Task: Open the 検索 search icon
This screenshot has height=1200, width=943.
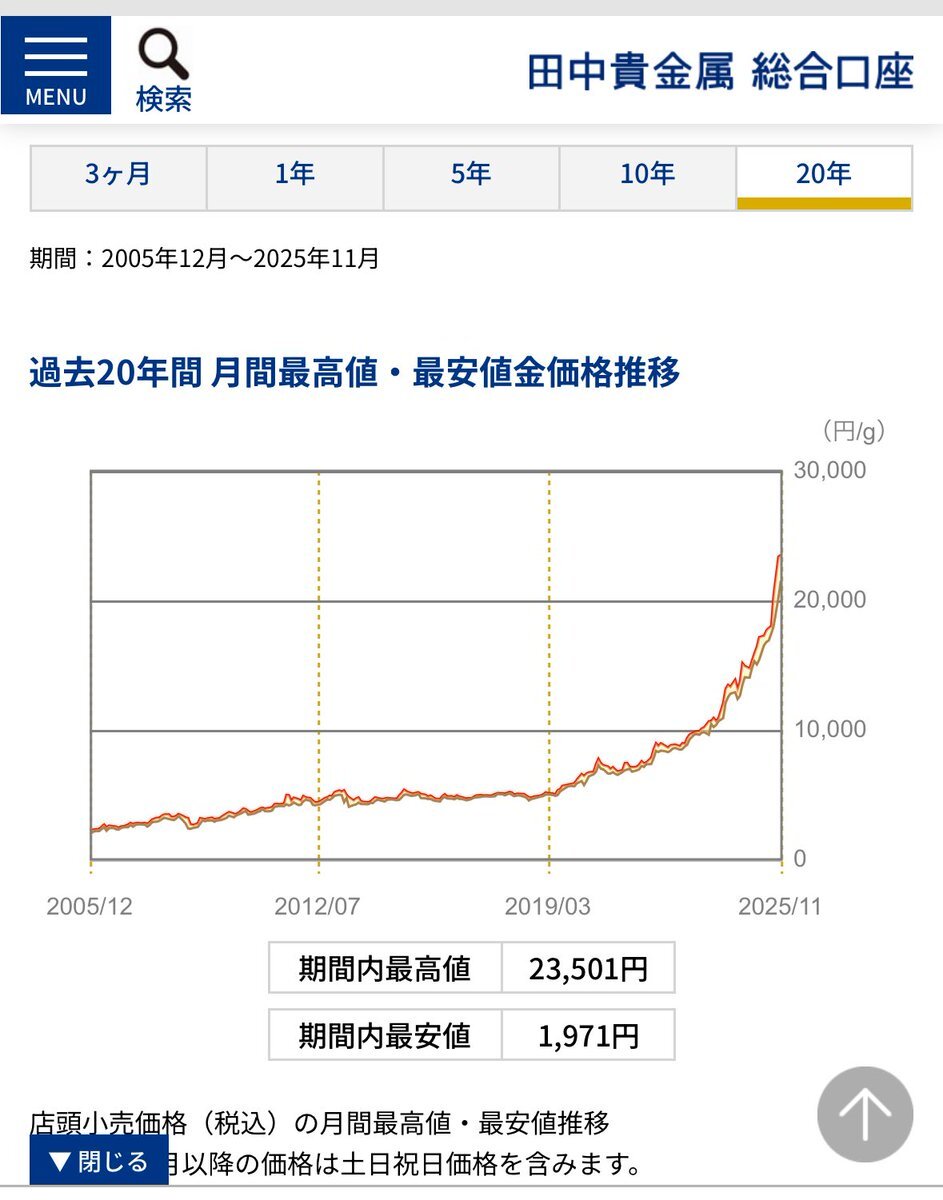Action: pyautogui.click(x=163, y=70)
